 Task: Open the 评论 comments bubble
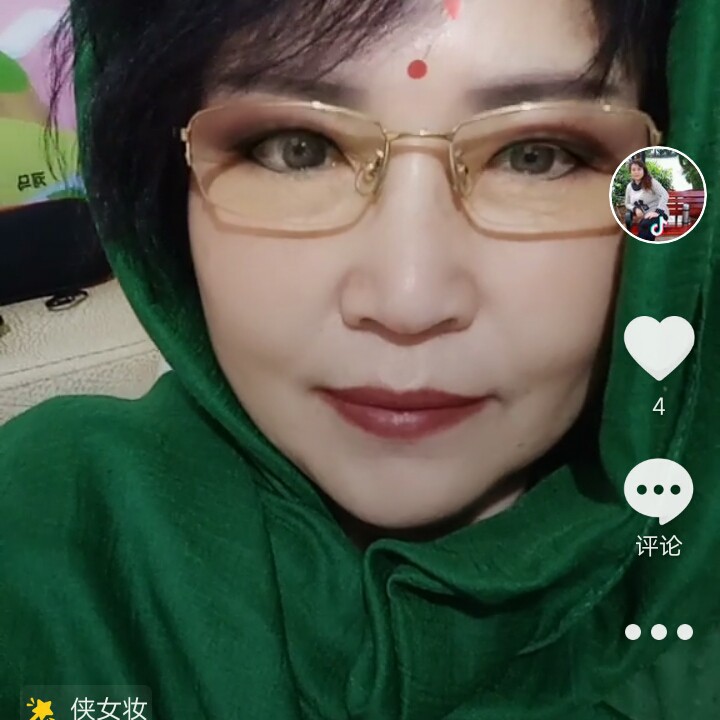(658, 492)
